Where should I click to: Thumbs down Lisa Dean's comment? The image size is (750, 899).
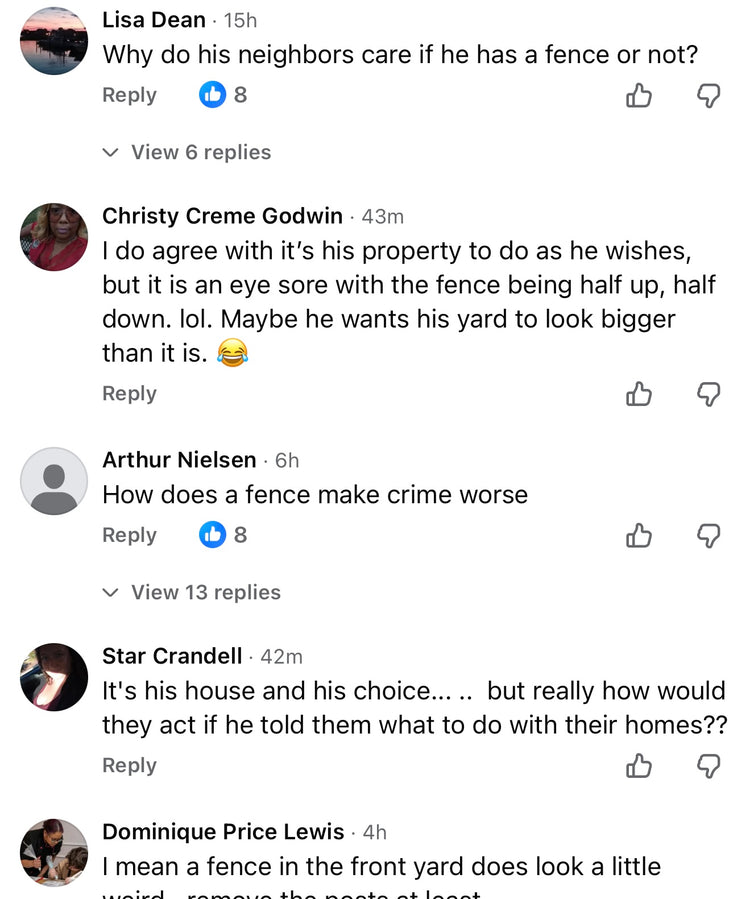pos(708,95)
